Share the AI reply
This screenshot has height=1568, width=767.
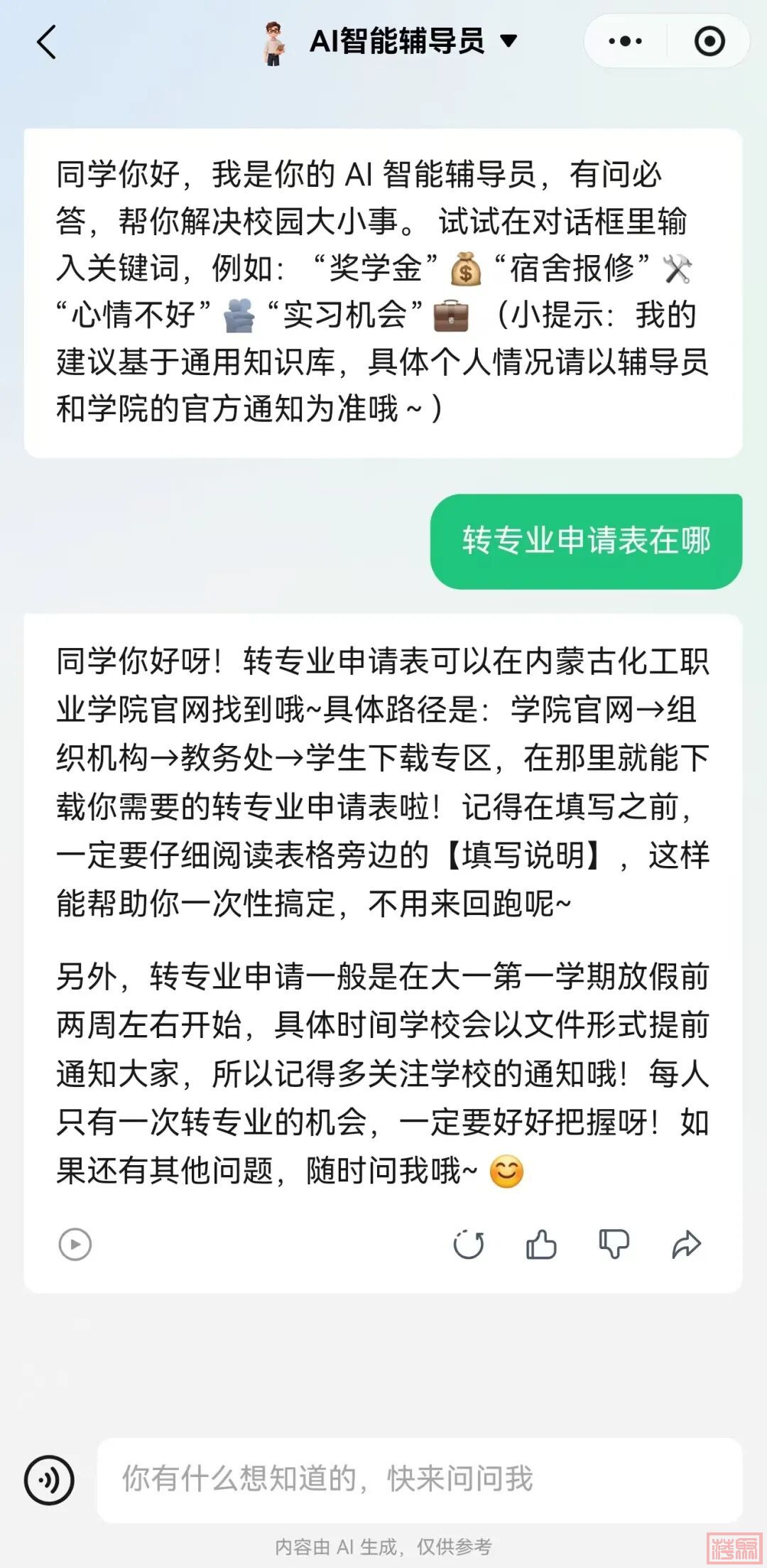click(x=686, y=1245)
